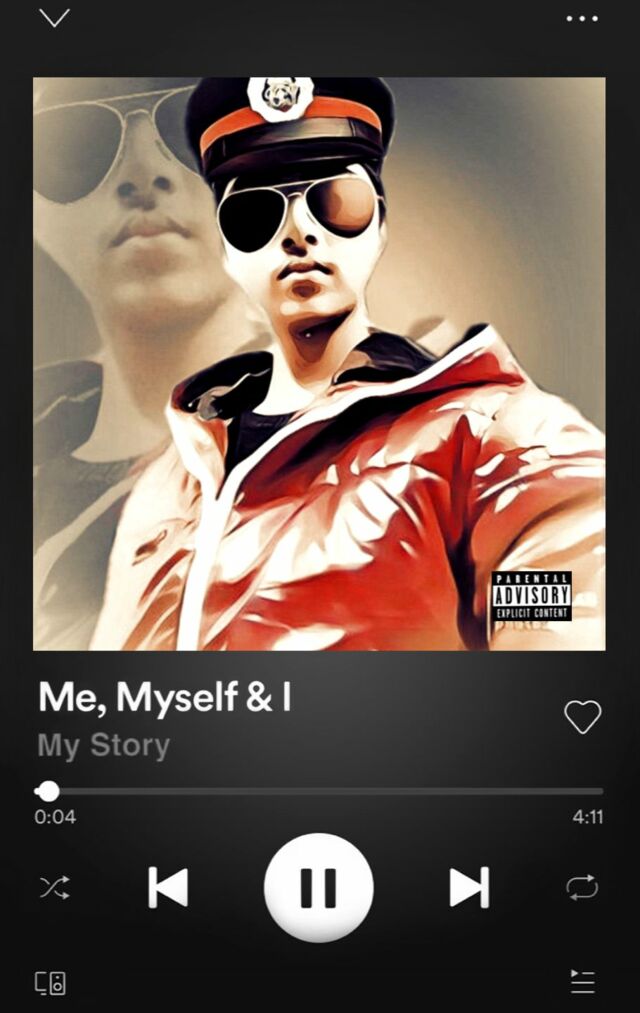Open the connect to a device picker
Screen dimensions: 640x1013
point(51,982)
